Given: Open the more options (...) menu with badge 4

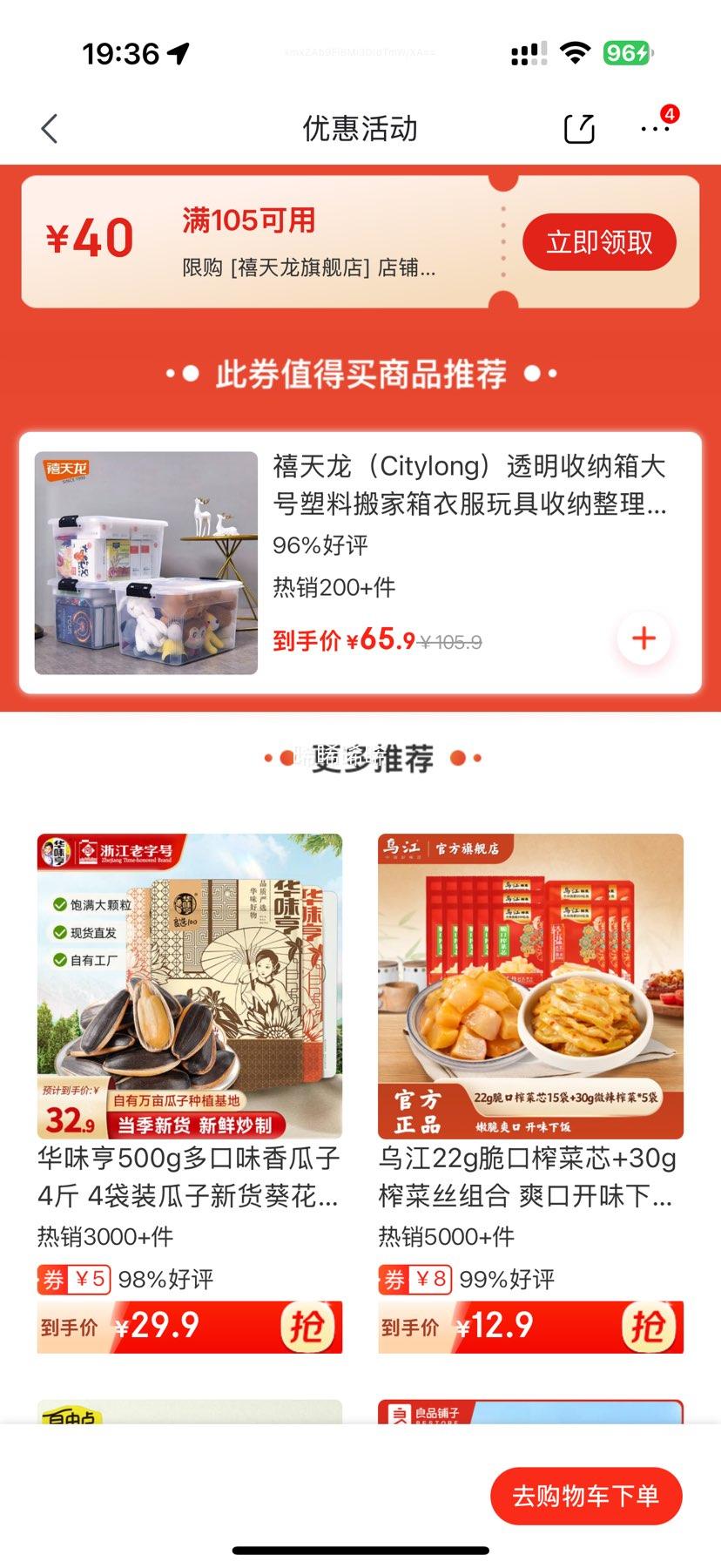Looking at the screenshot, I should pyautogui.click(x=654, y=131).
